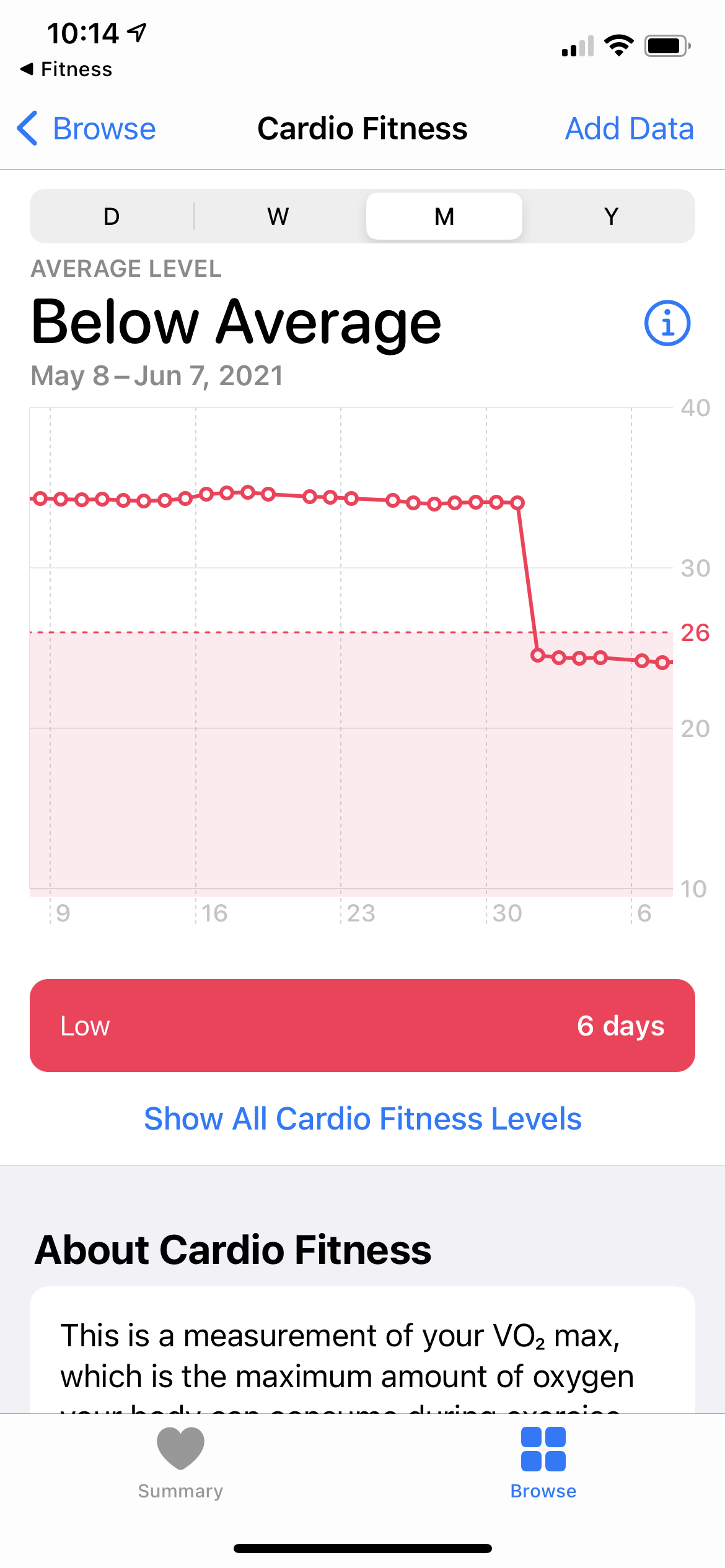Viewport: 725px width, 1568px height.
Task: Open the Browse tab in bottom bar
Action: (x=543, y=1463)
